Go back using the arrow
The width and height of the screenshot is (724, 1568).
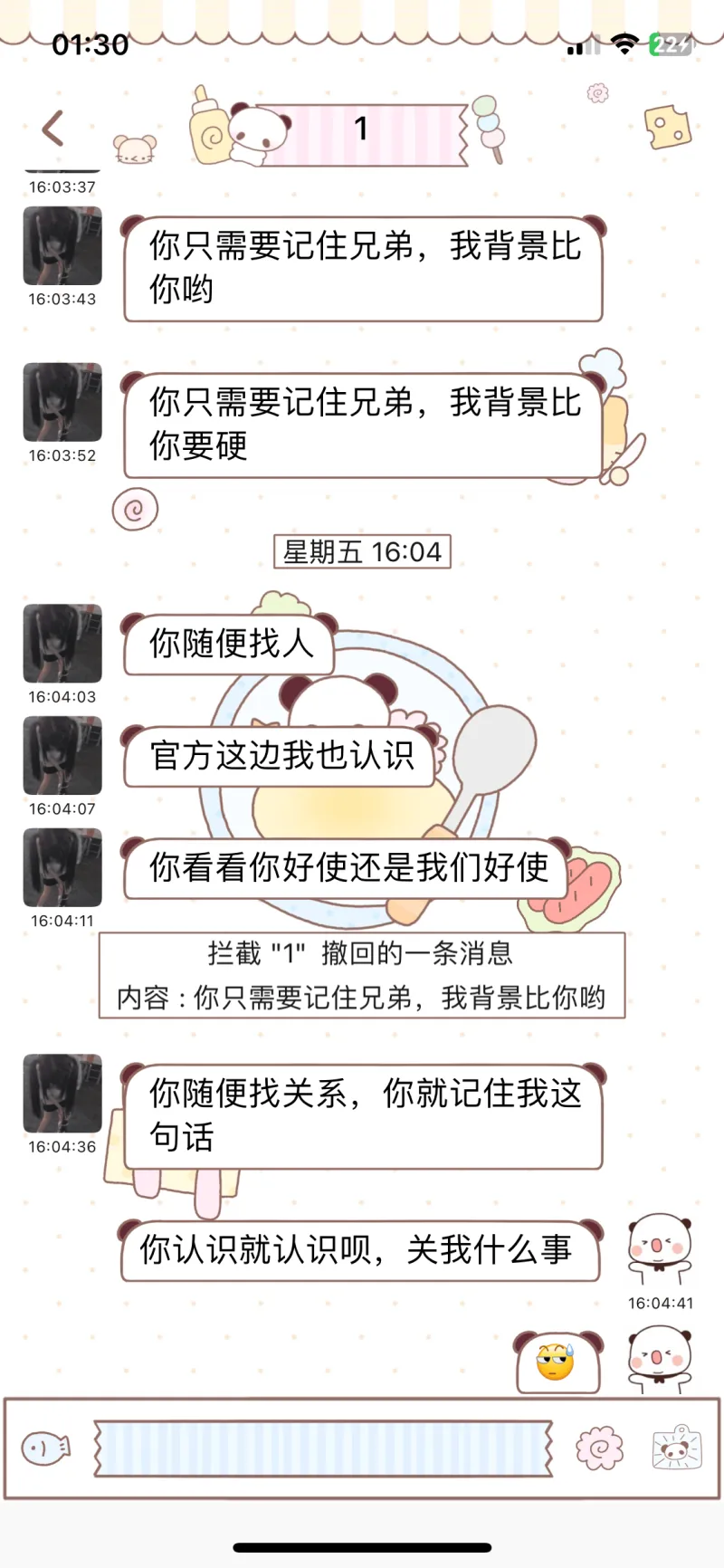click(53, 129)
